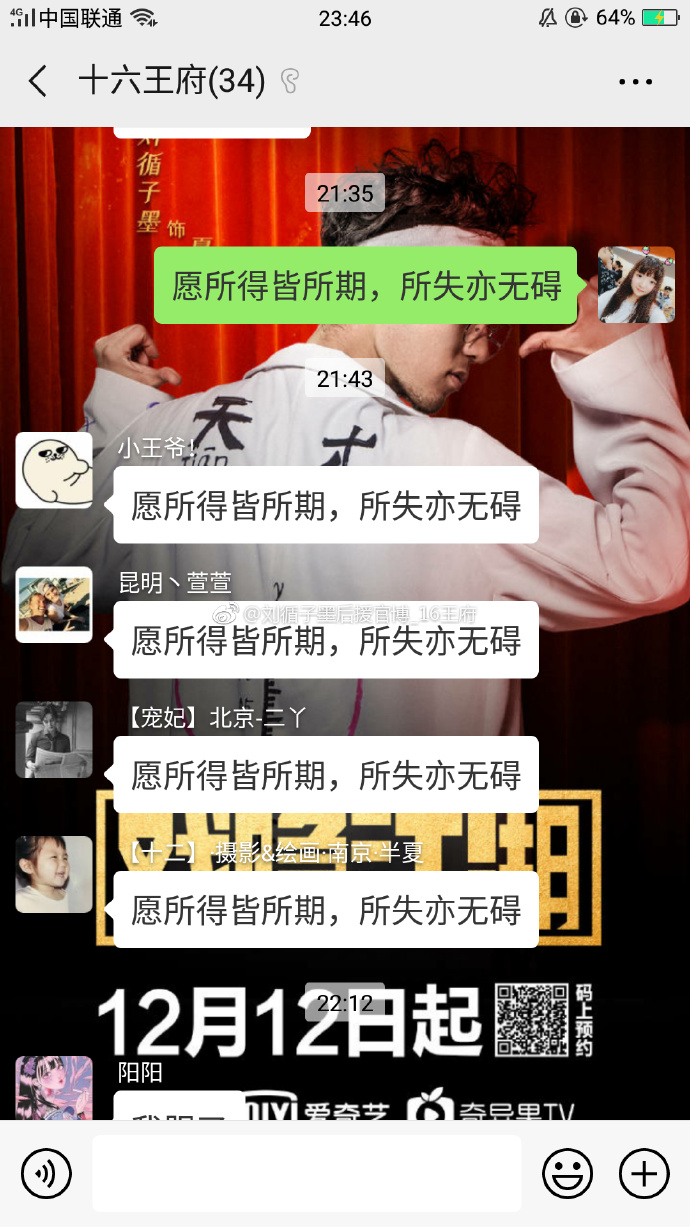
Task: Open 【宠妃】北京-二丫's profile picture
Action: click(54, 739)
